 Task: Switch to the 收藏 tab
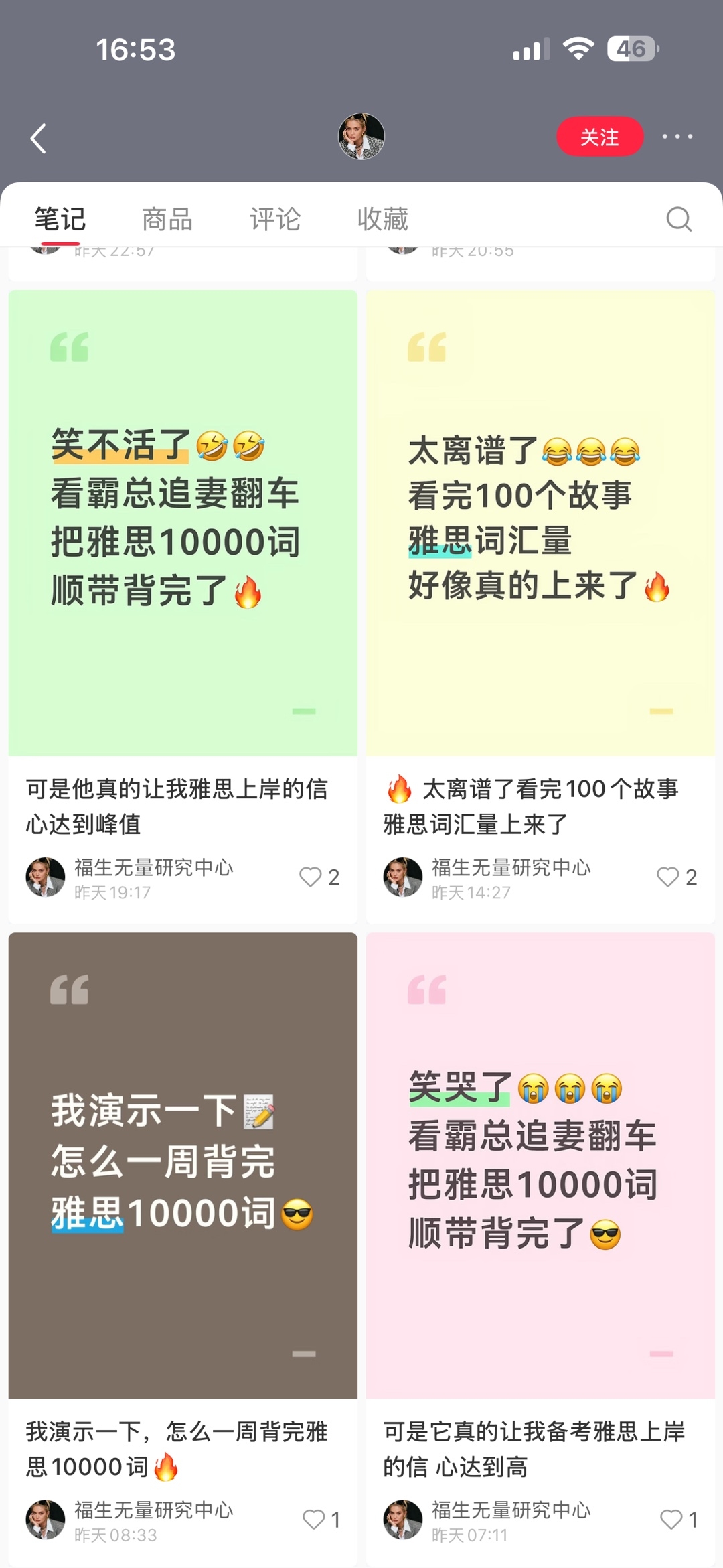click(383, 220)
